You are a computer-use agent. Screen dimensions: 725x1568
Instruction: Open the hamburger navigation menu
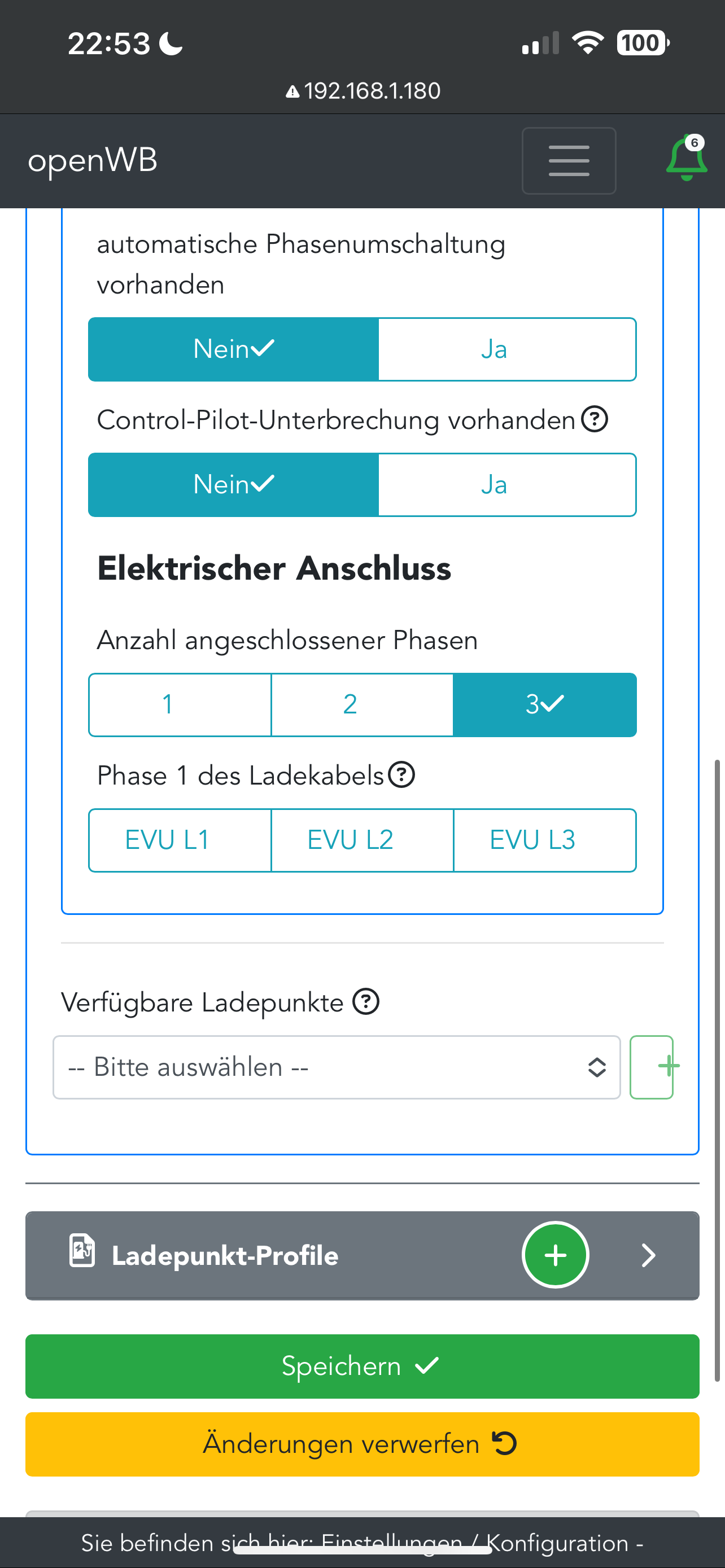pos(569,161)
